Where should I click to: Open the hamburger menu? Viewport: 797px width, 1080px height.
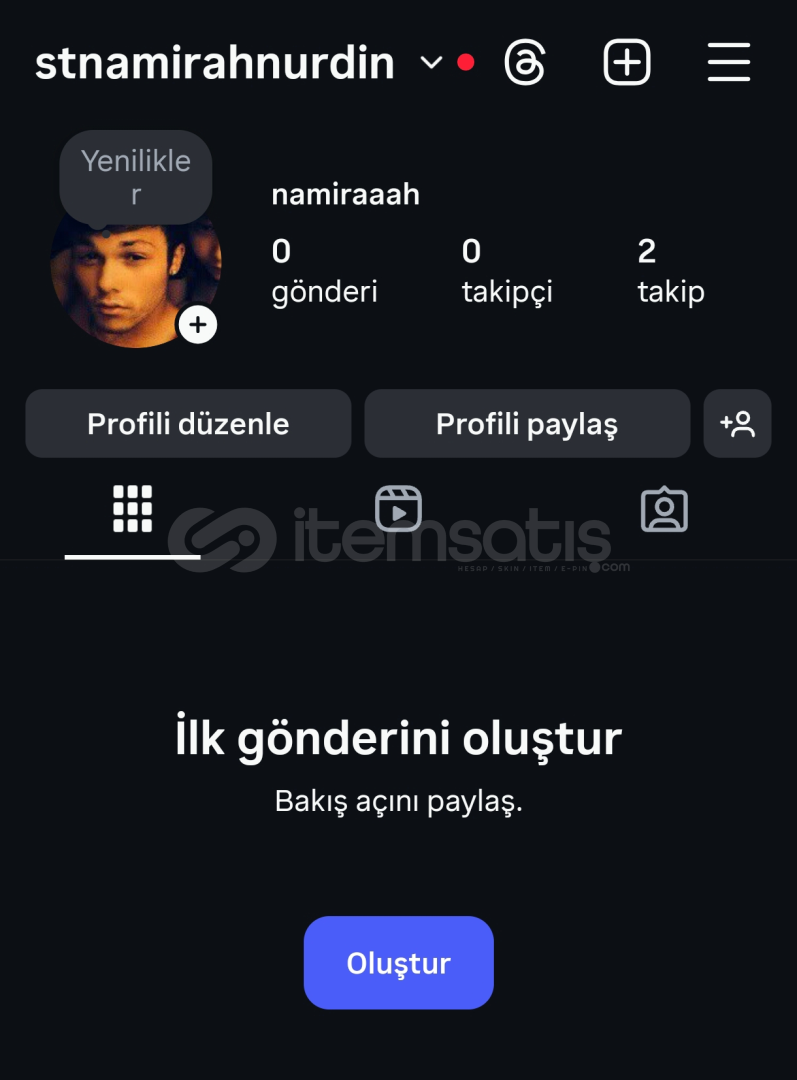coord(729,63)
